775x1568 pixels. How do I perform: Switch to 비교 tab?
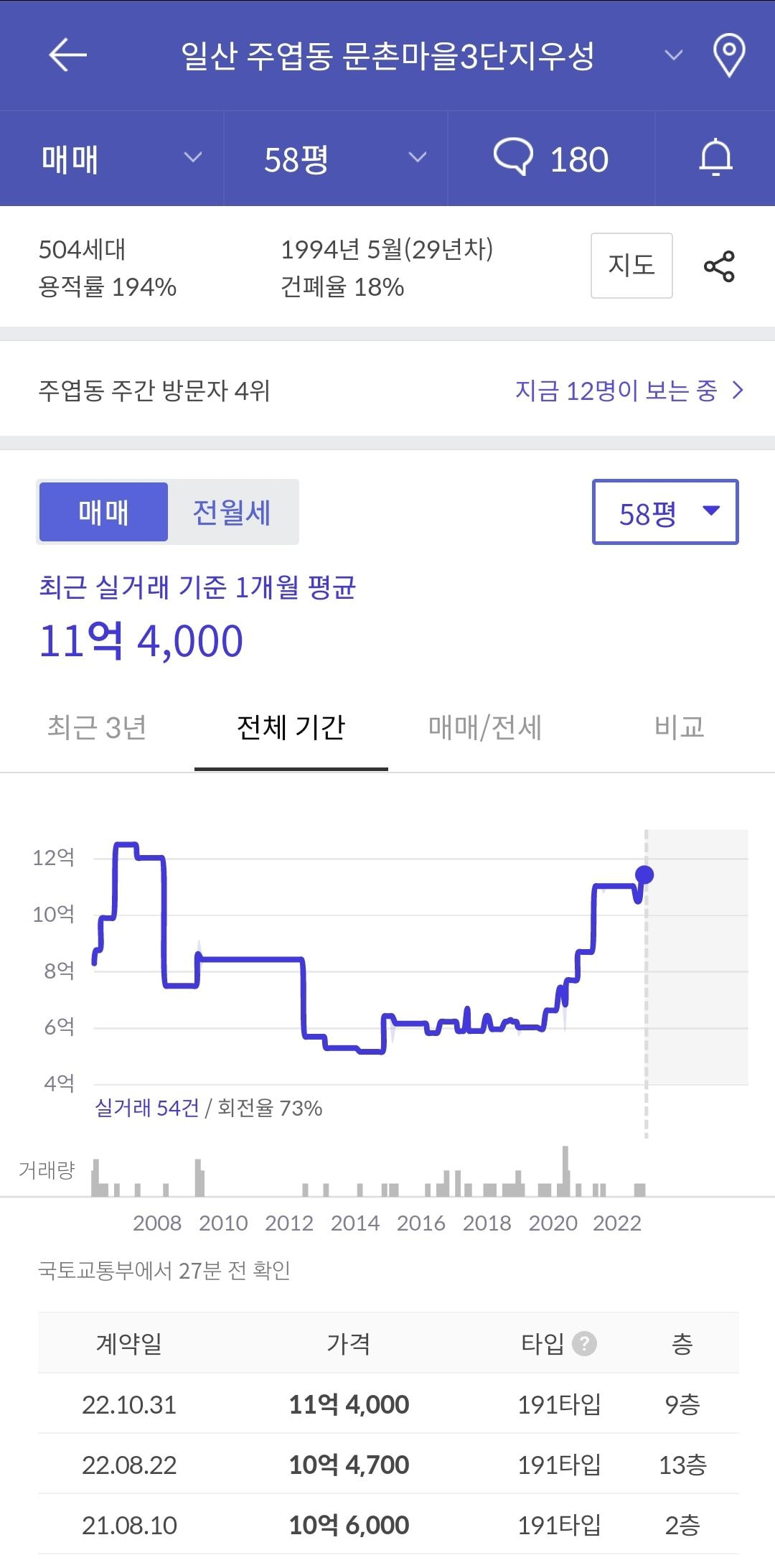coord(678,727)
